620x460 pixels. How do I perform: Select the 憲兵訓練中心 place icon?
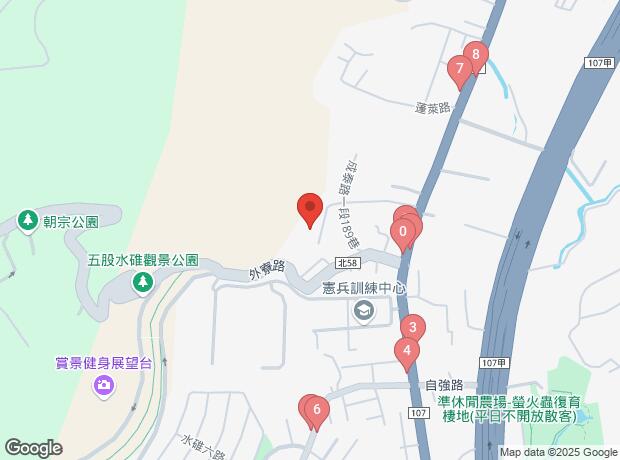363,312
